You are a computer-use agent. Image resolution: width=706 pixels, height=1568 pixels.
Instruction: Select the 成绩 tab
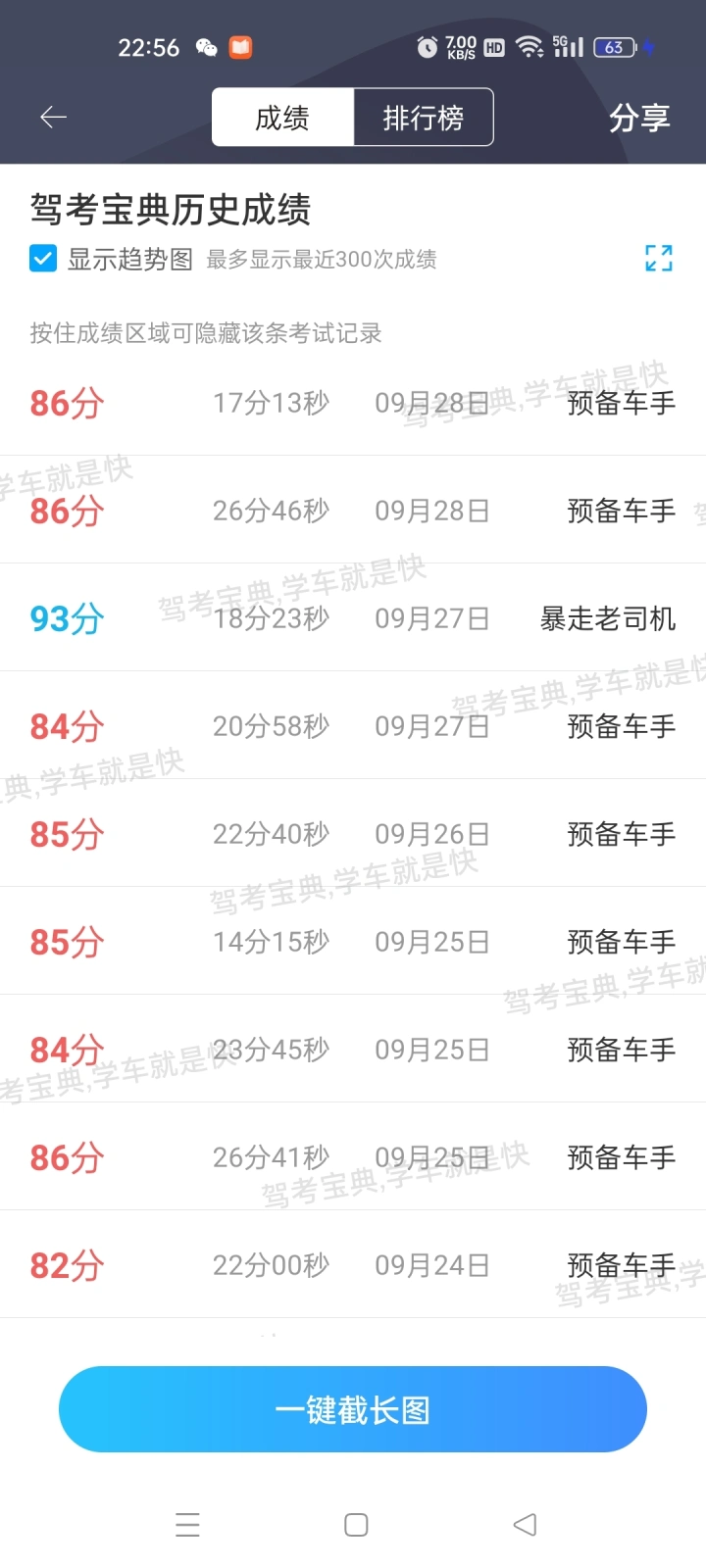point(282,118)
